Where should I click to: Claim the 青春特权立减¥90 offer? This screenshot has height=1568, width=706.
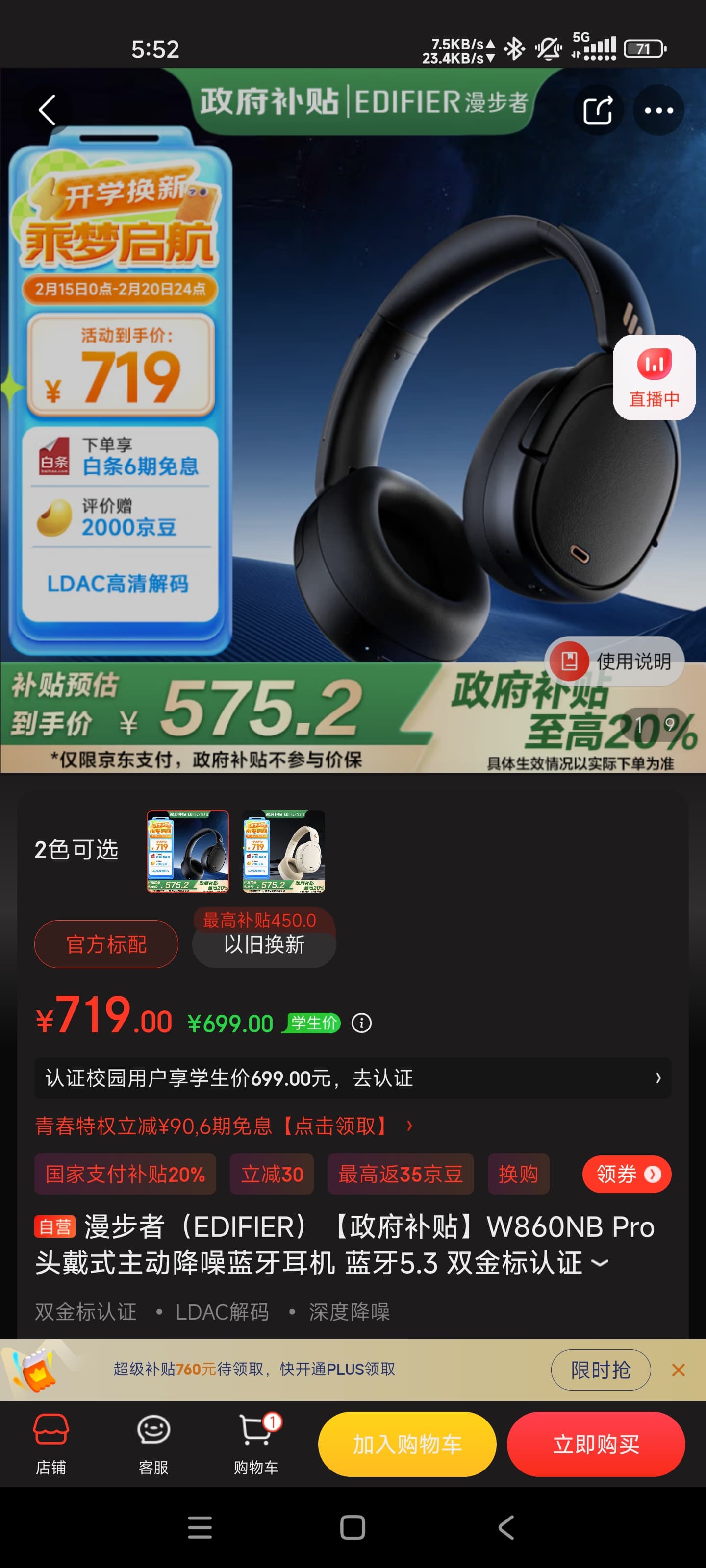click(224, 1126)
